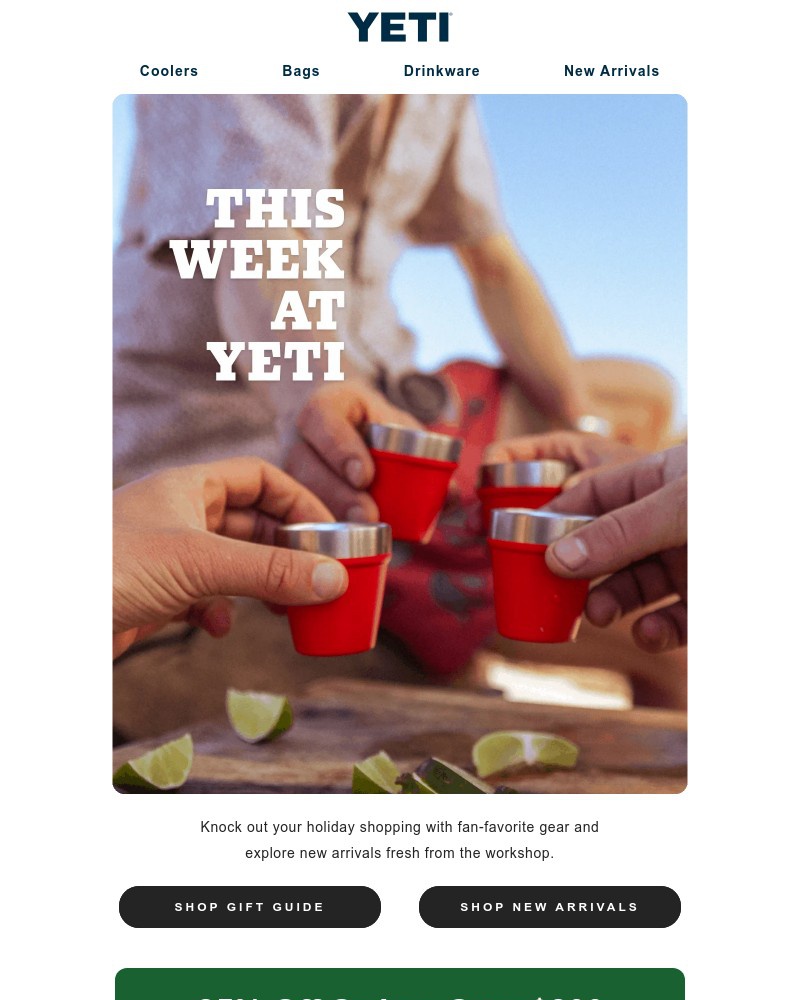Browse the Drinkware category
Screen dimensions: 800x1000
pos(441,71)
